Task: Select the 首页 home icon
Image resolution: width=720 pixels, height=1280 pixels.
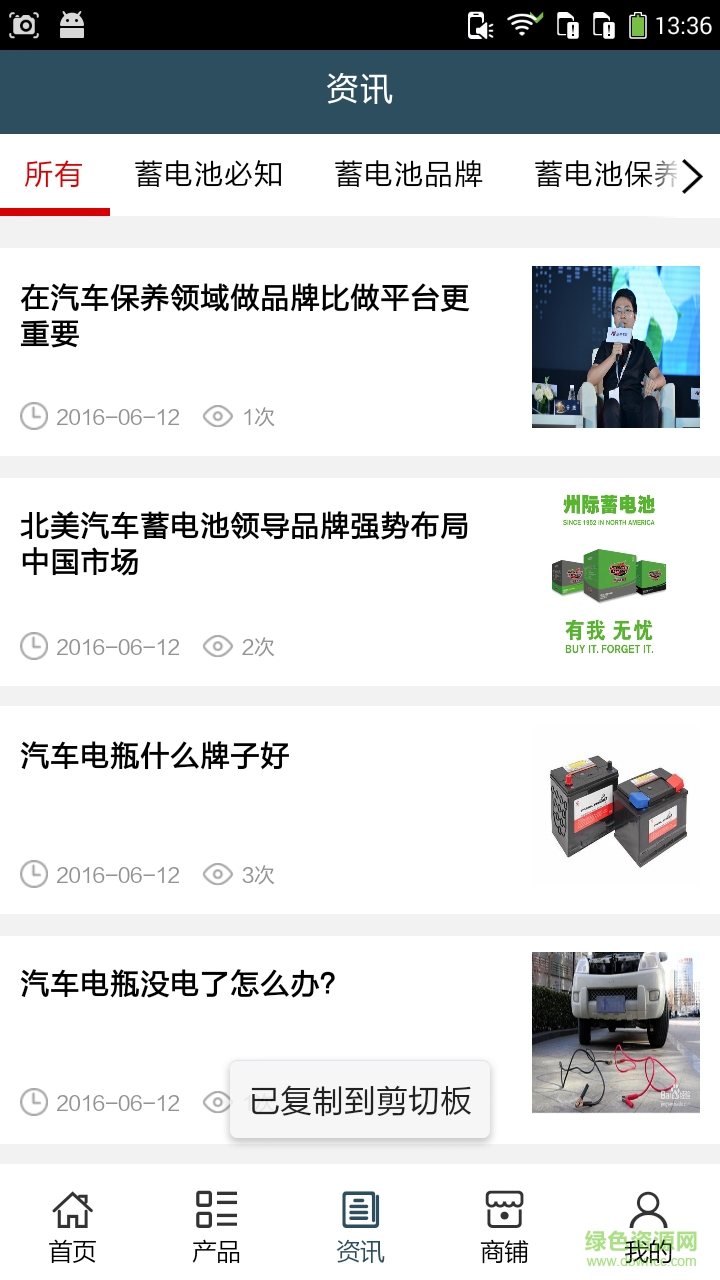Action: [71, 1209]
